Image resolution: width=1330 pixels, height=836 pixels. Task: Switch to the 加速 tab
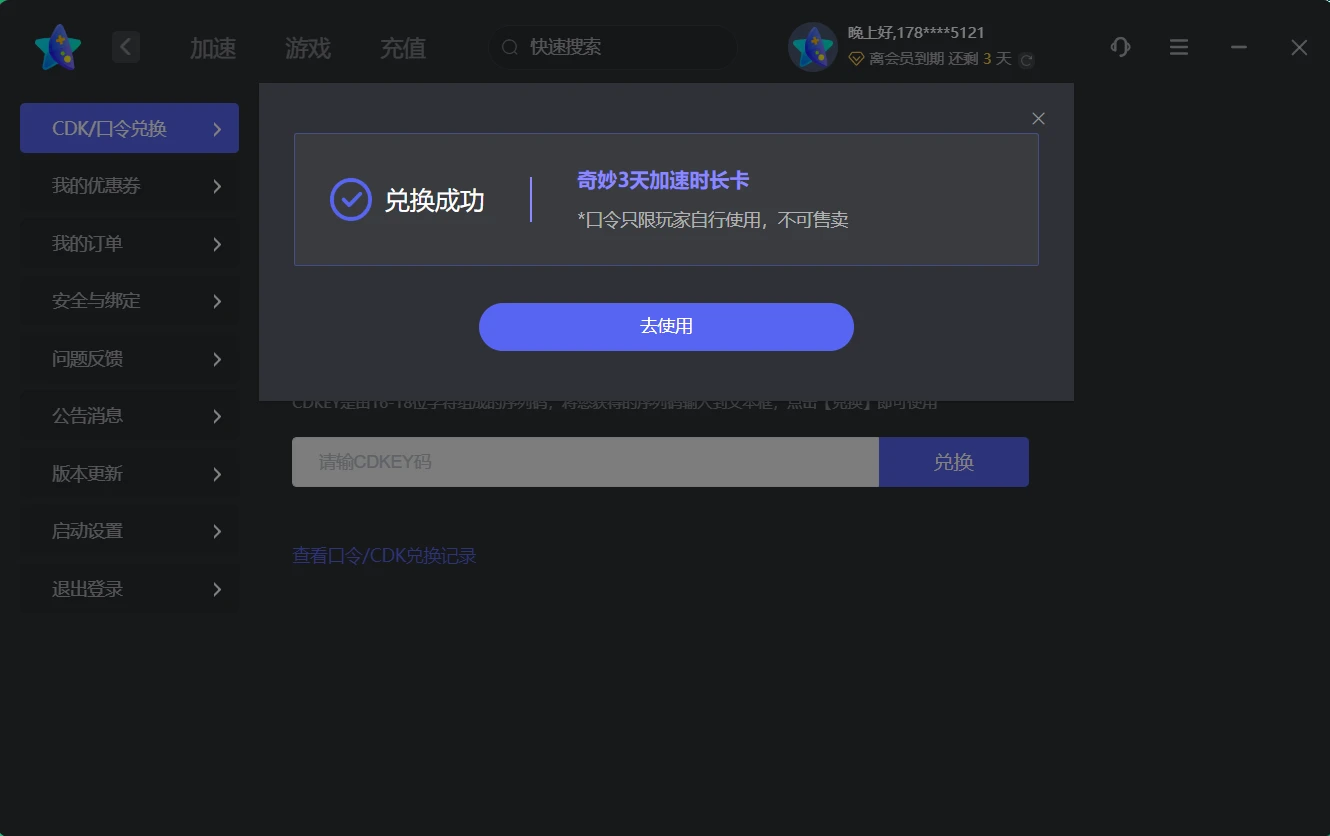point(213,48)
